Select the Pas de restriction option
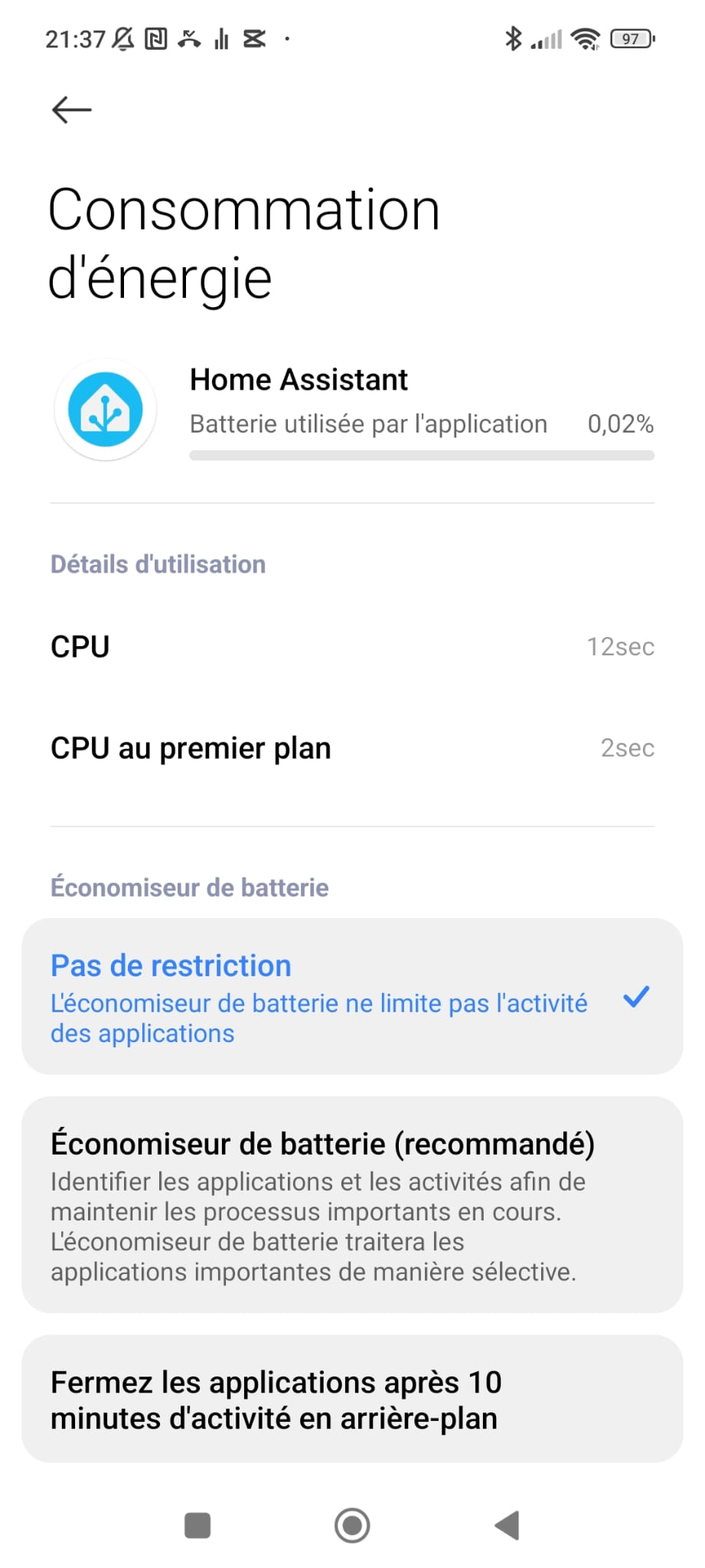This screenshot has height=1568, width=705. tap(351, 997)
